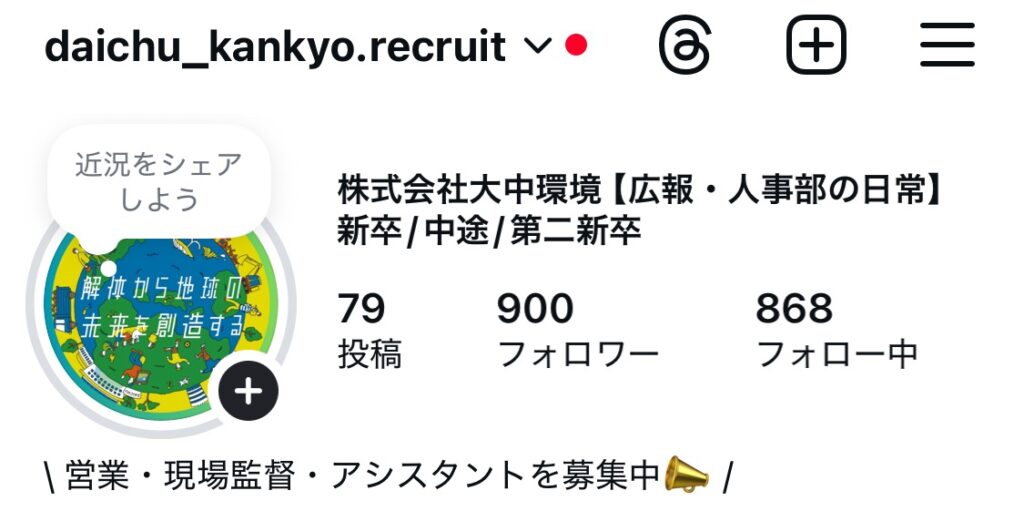Screen dimensions: 1024x511
Task: Open the 868 フォロー中 following list
Action: click(x=836, y=330)
